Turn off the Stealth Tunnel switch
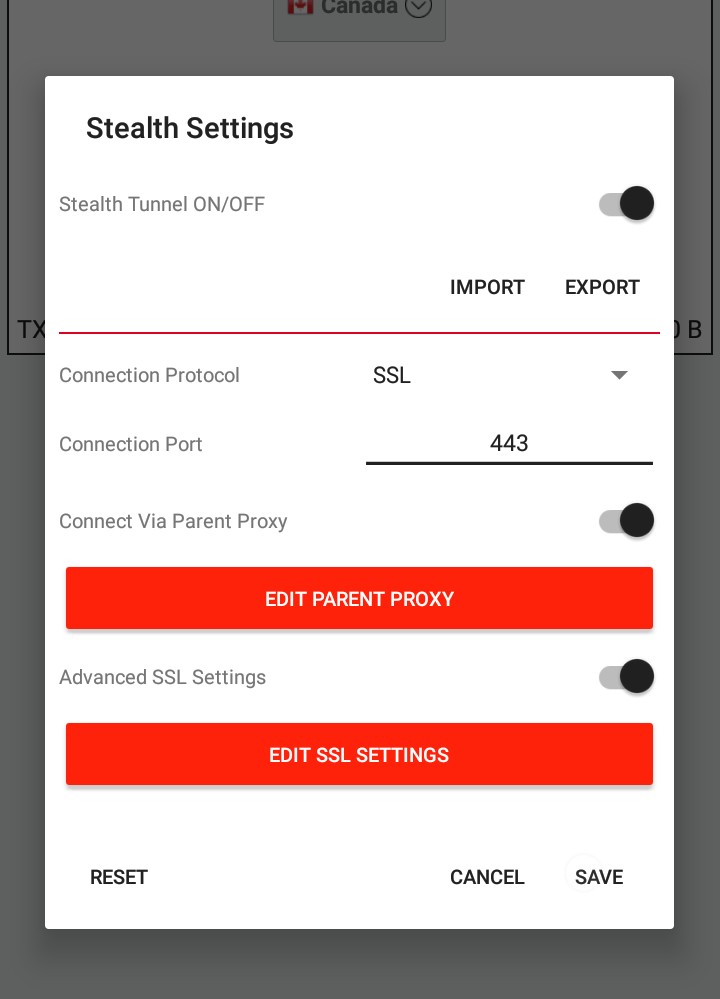720x999 pixels. coord(626,204)
